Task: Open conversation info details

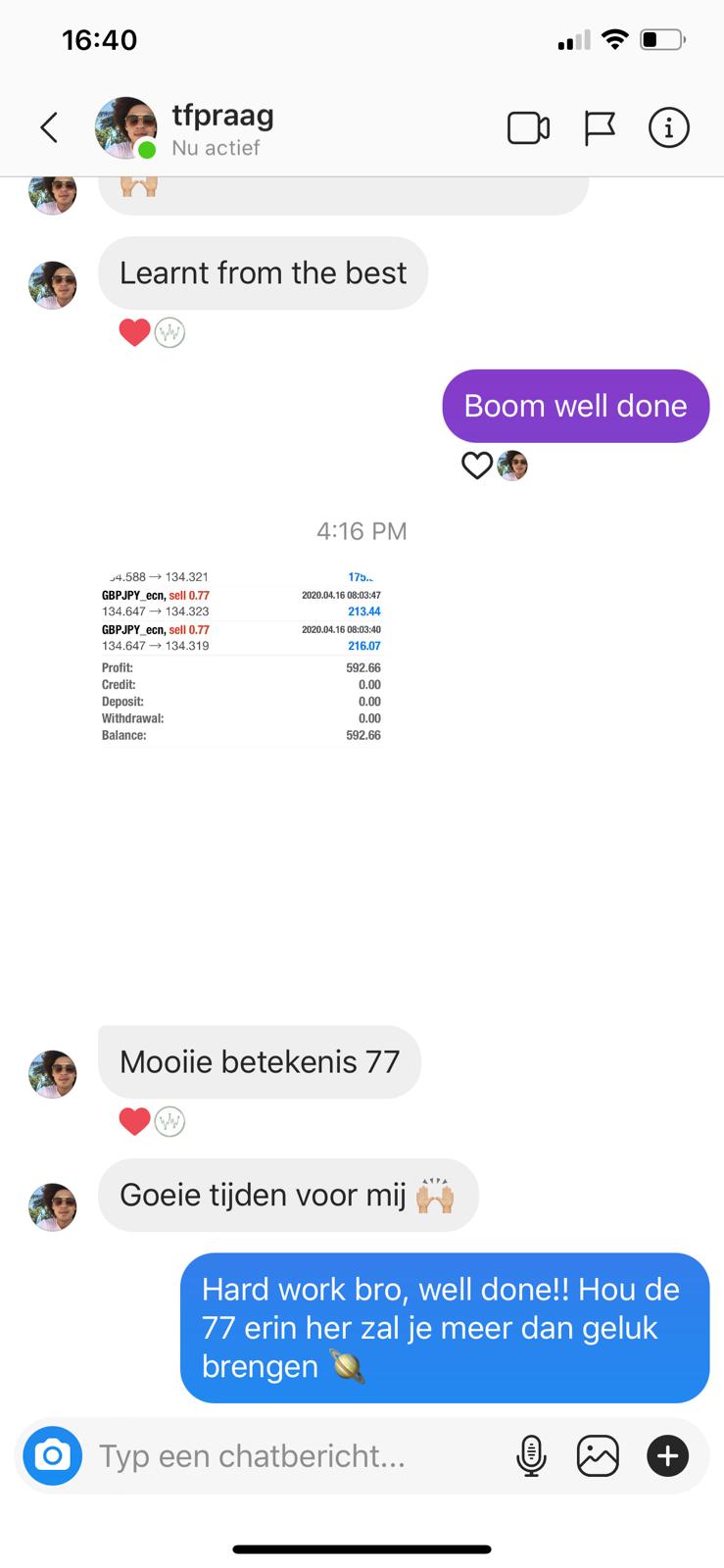Action: (669, 127)
